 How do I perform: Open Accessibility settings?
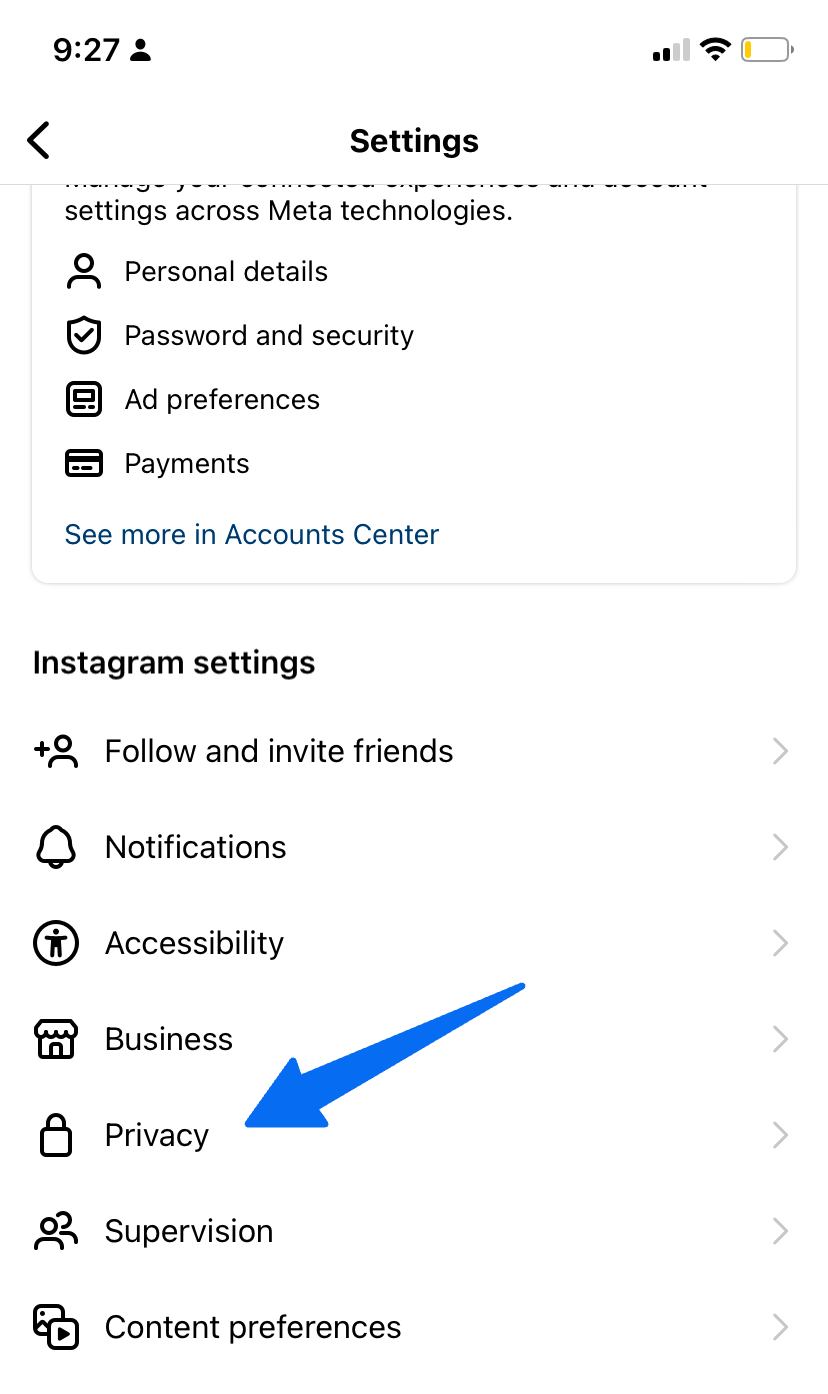tap(414, 943)
